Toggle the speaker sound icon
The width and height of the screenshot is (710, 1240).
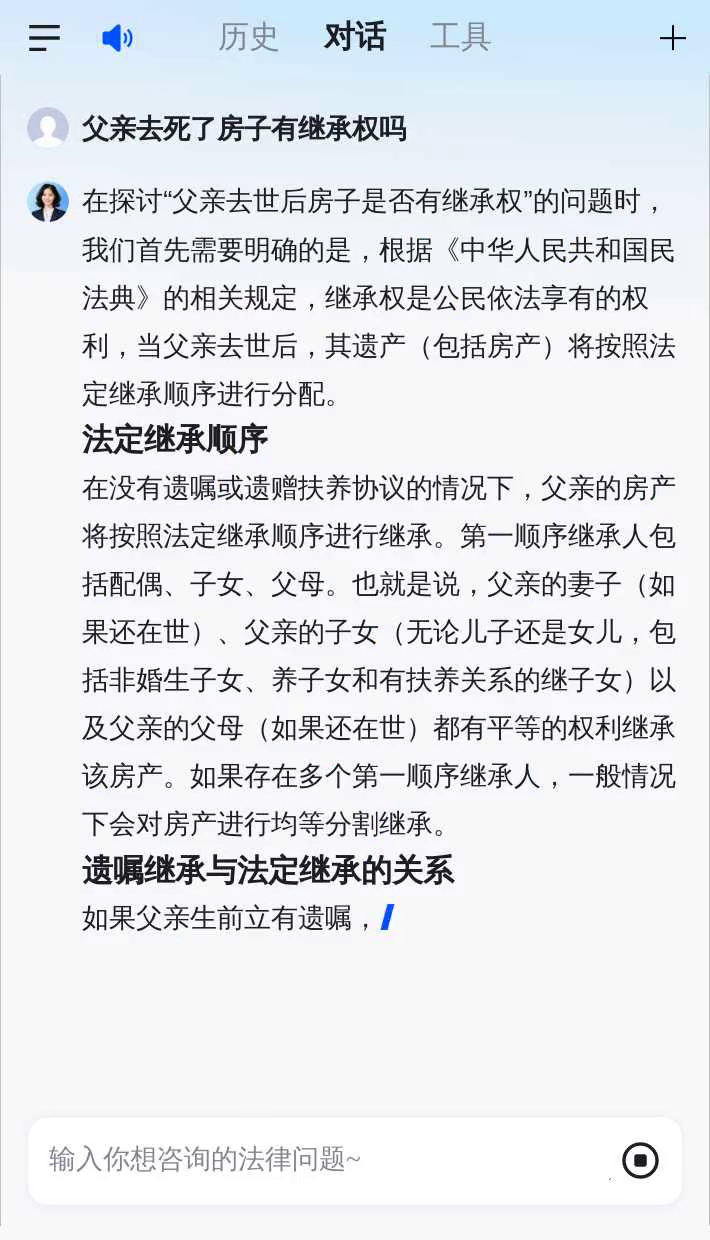[117, 39]
